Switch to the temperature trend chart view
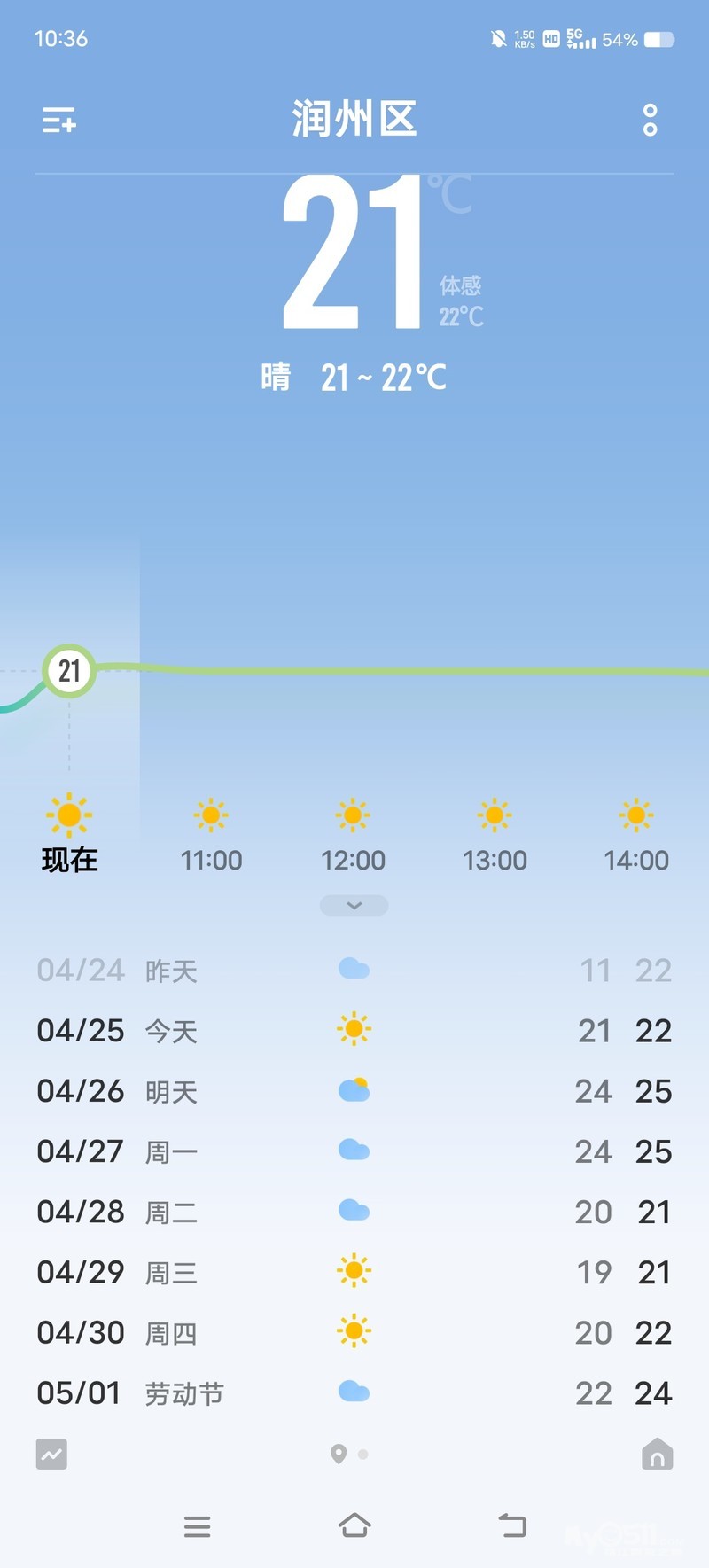This screenshot has width=709, height=1568. tap(51, 1454)
